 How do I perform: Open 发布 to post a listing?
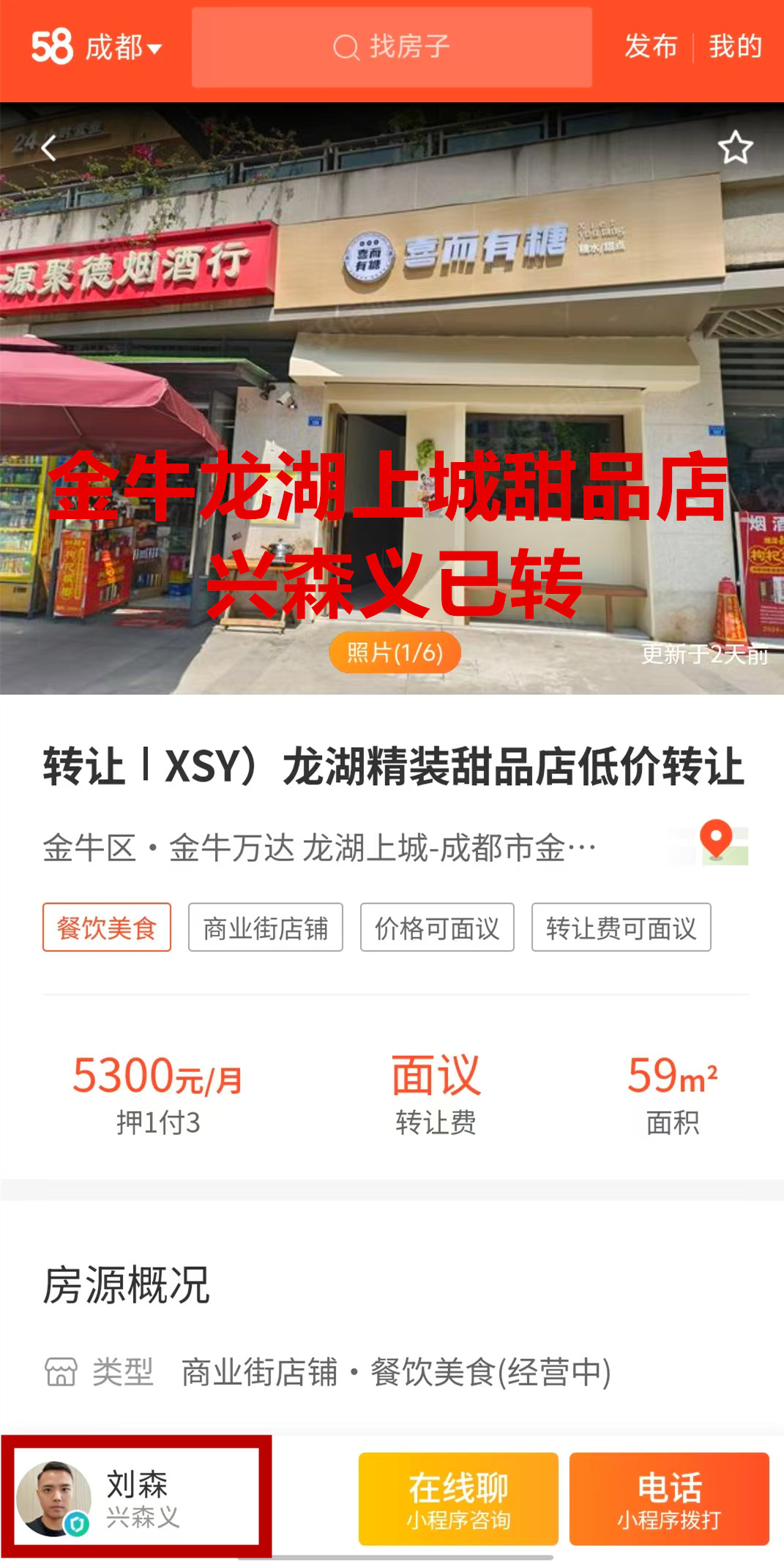pyautogui.click(x=651, y=47)
